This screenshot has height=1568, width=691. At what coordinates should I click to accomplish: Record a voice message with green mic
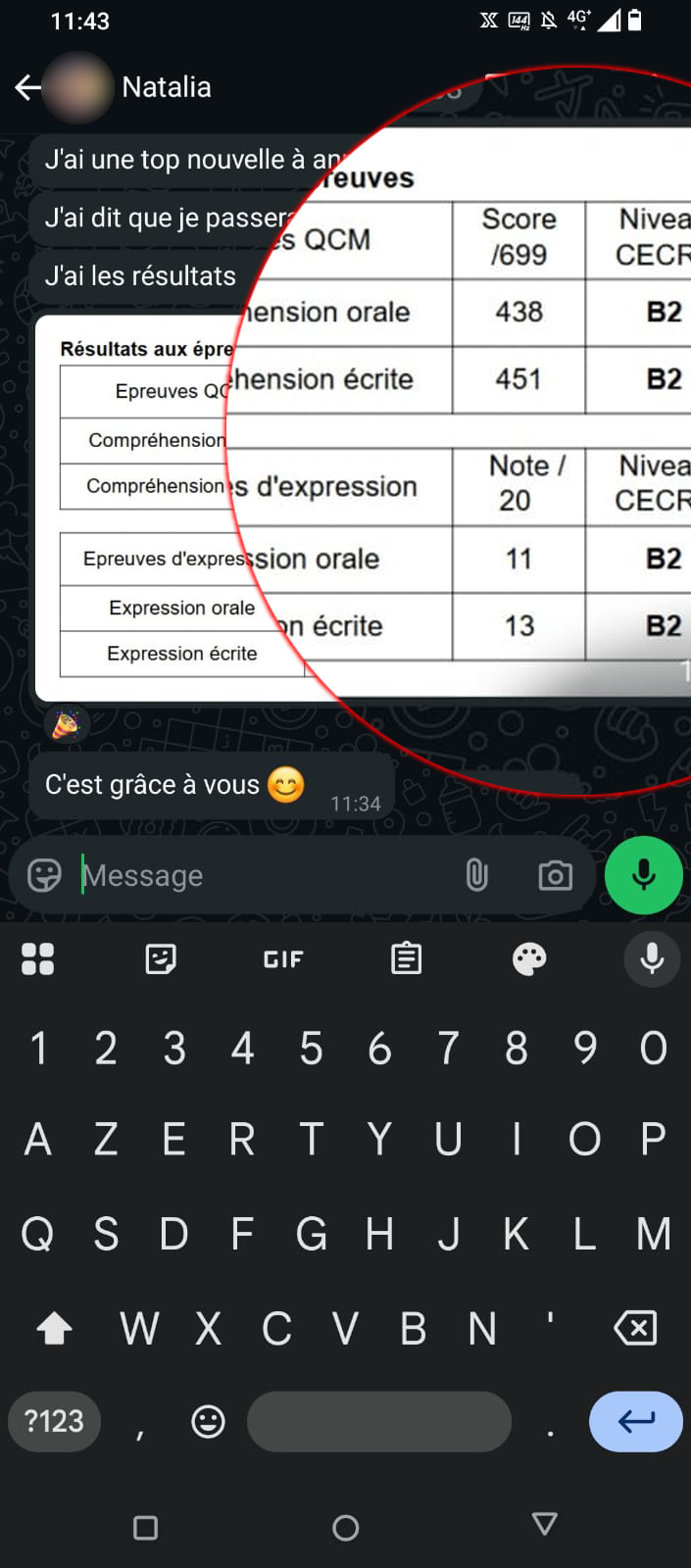pos(643,875)
